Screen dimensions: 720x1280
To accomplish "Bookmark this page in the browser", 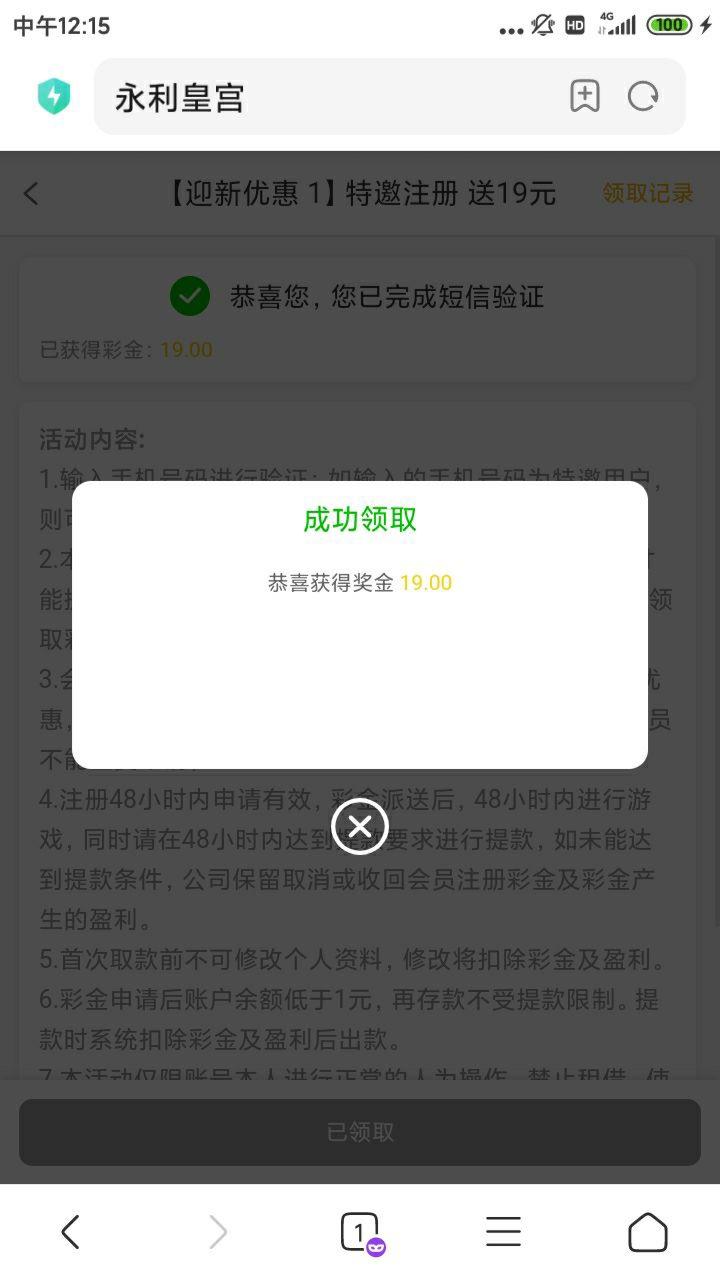I will click(585, 97).
